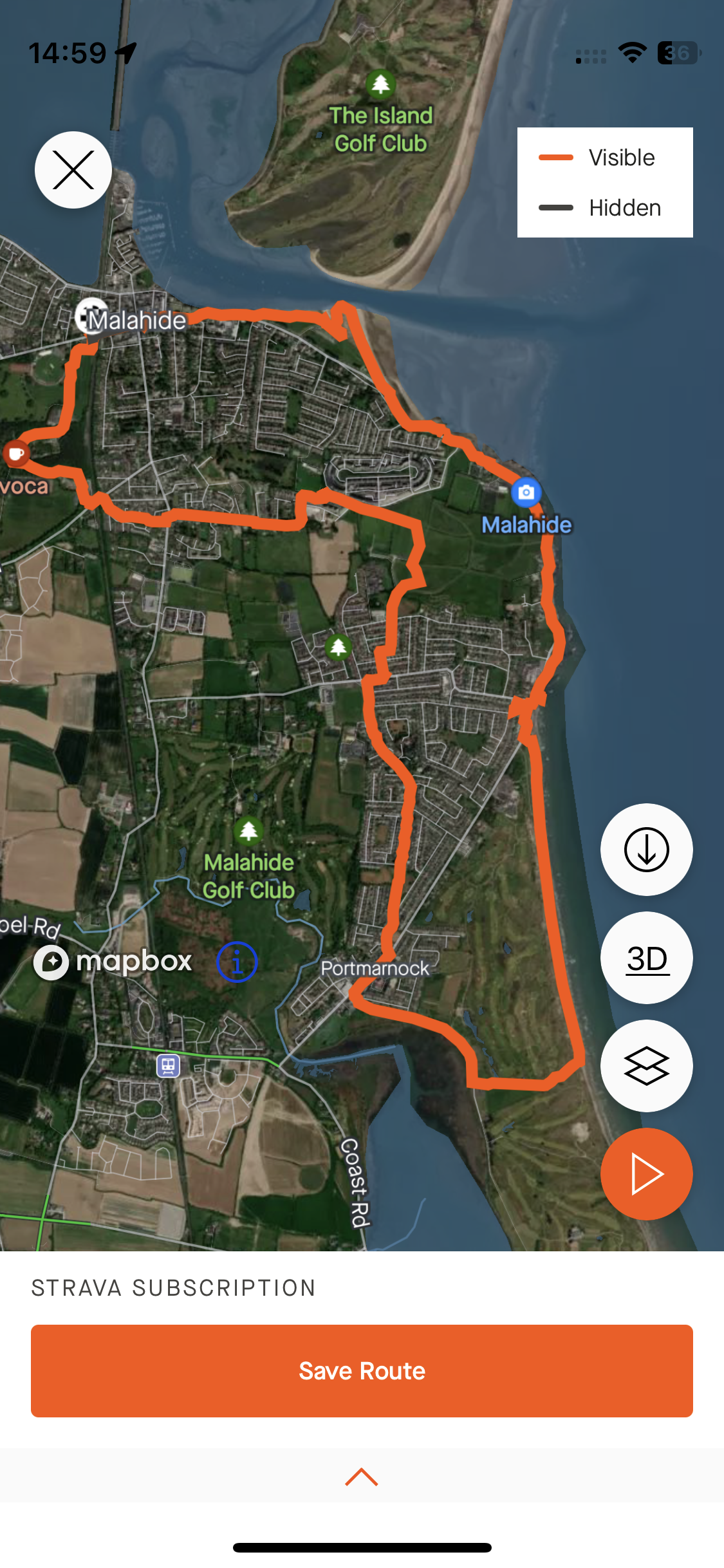Tap the Save Route button

coord(362,1371)
